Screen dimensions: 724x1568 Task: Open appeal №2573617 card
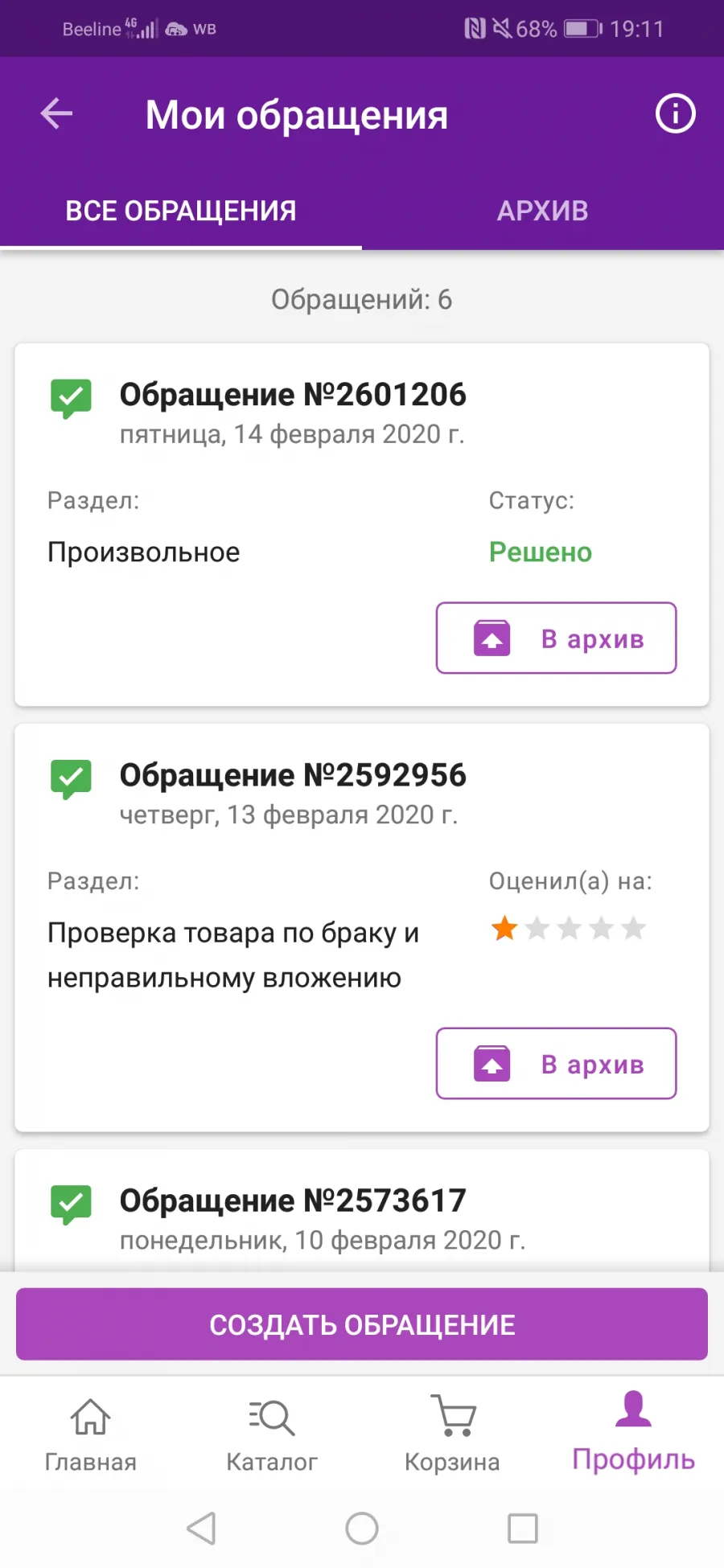click(362, 1211)
